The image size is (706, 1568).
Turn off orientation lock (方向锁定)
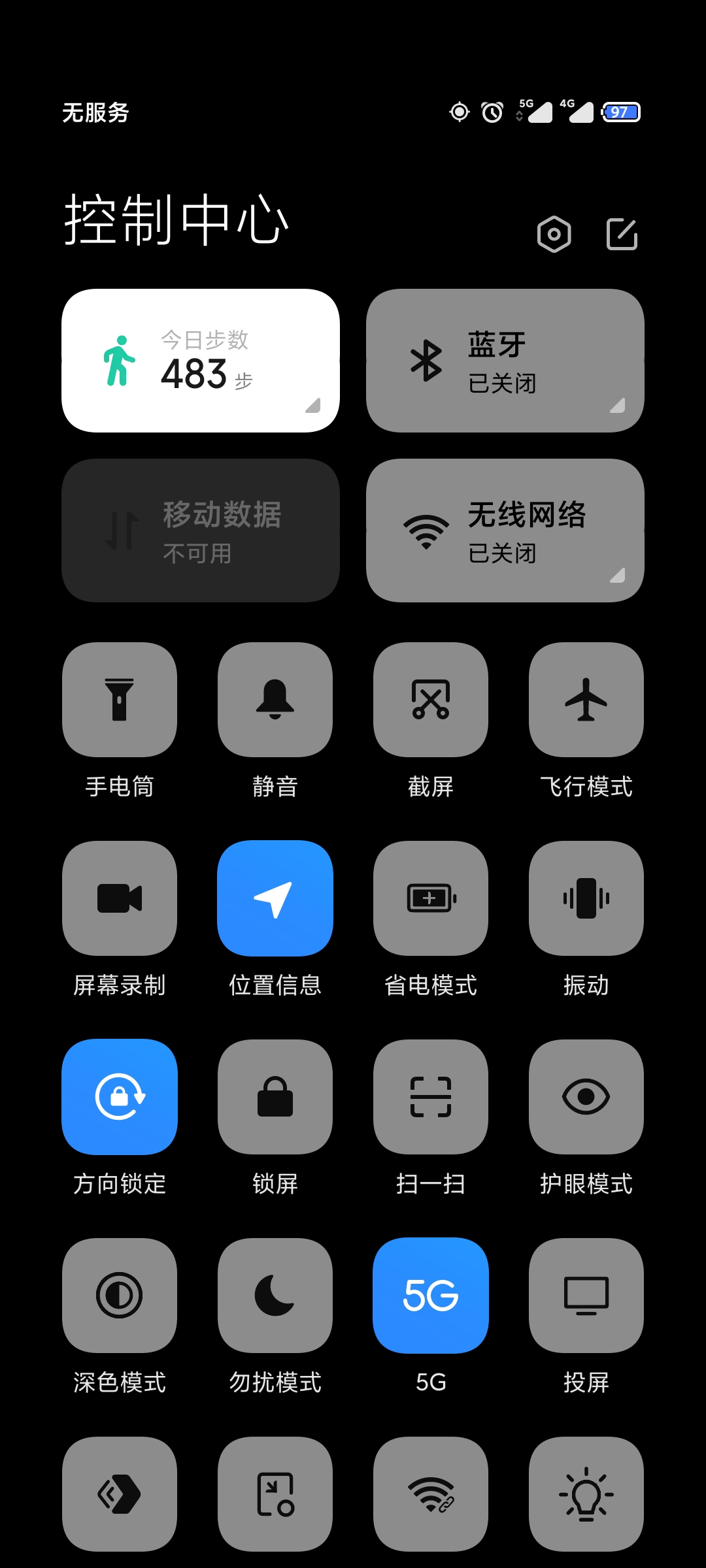point(120,1097)
